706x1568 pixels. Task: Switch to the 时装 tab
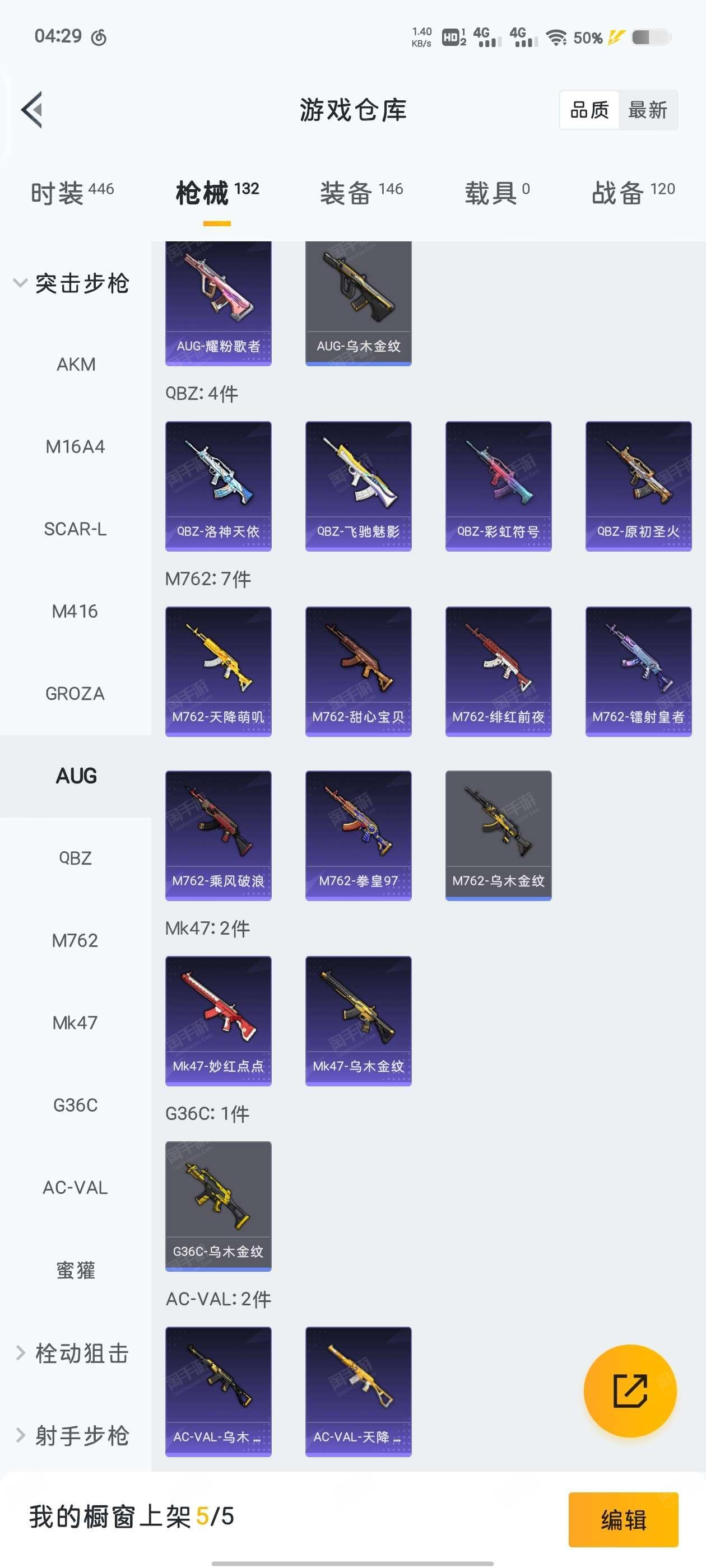tap(72, 193)
